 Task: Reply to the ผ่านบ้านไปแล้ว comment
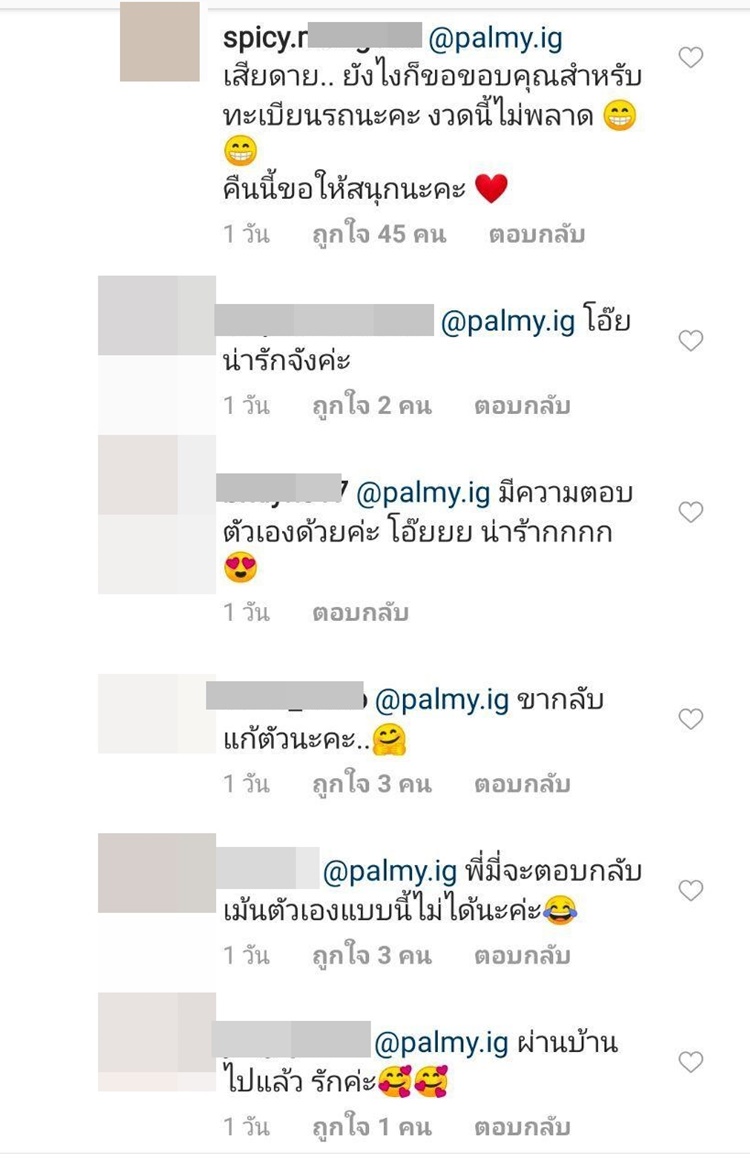tap(522, 1127)
